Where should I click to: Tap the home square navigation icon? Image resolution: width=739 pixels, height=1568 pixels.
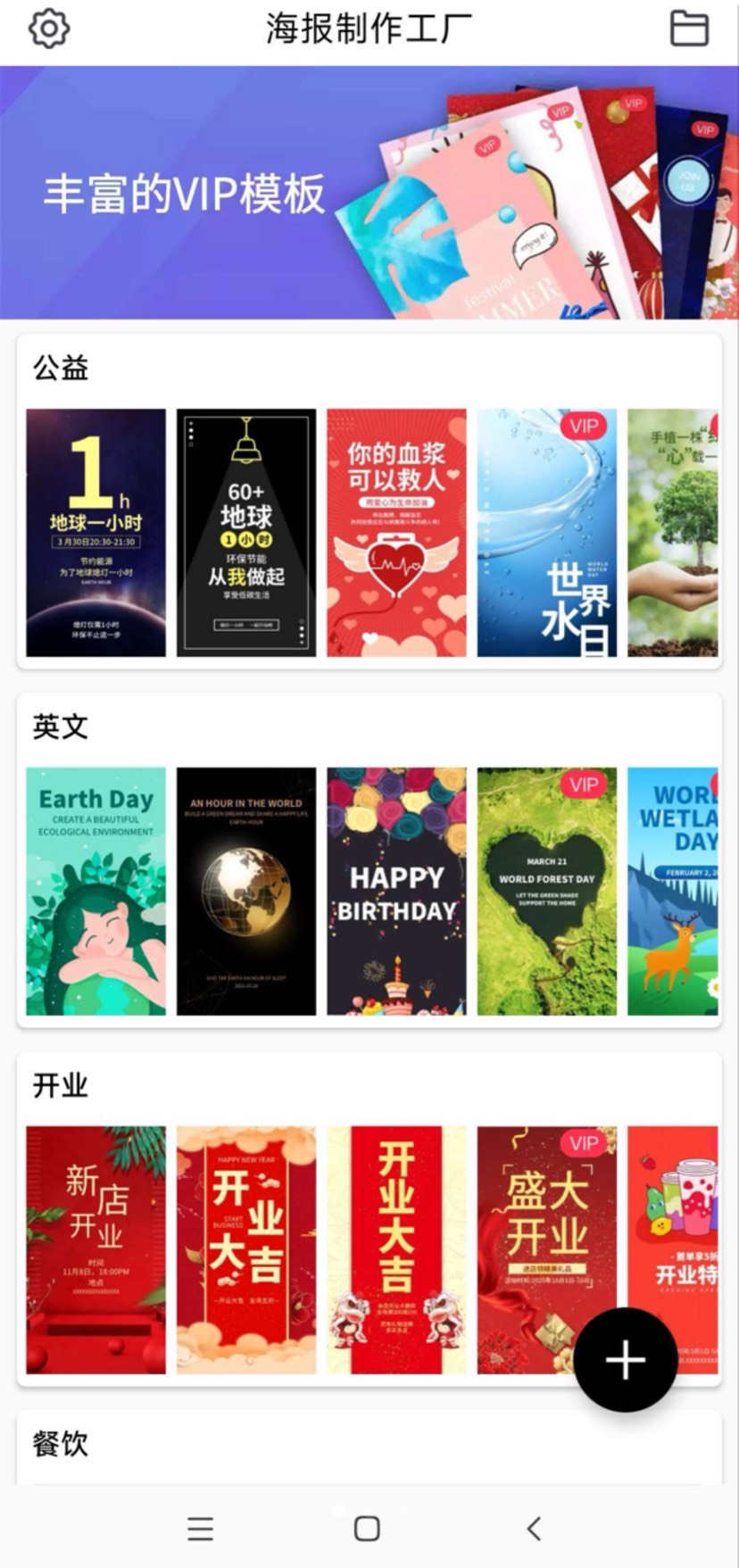tap(369, 1528)
